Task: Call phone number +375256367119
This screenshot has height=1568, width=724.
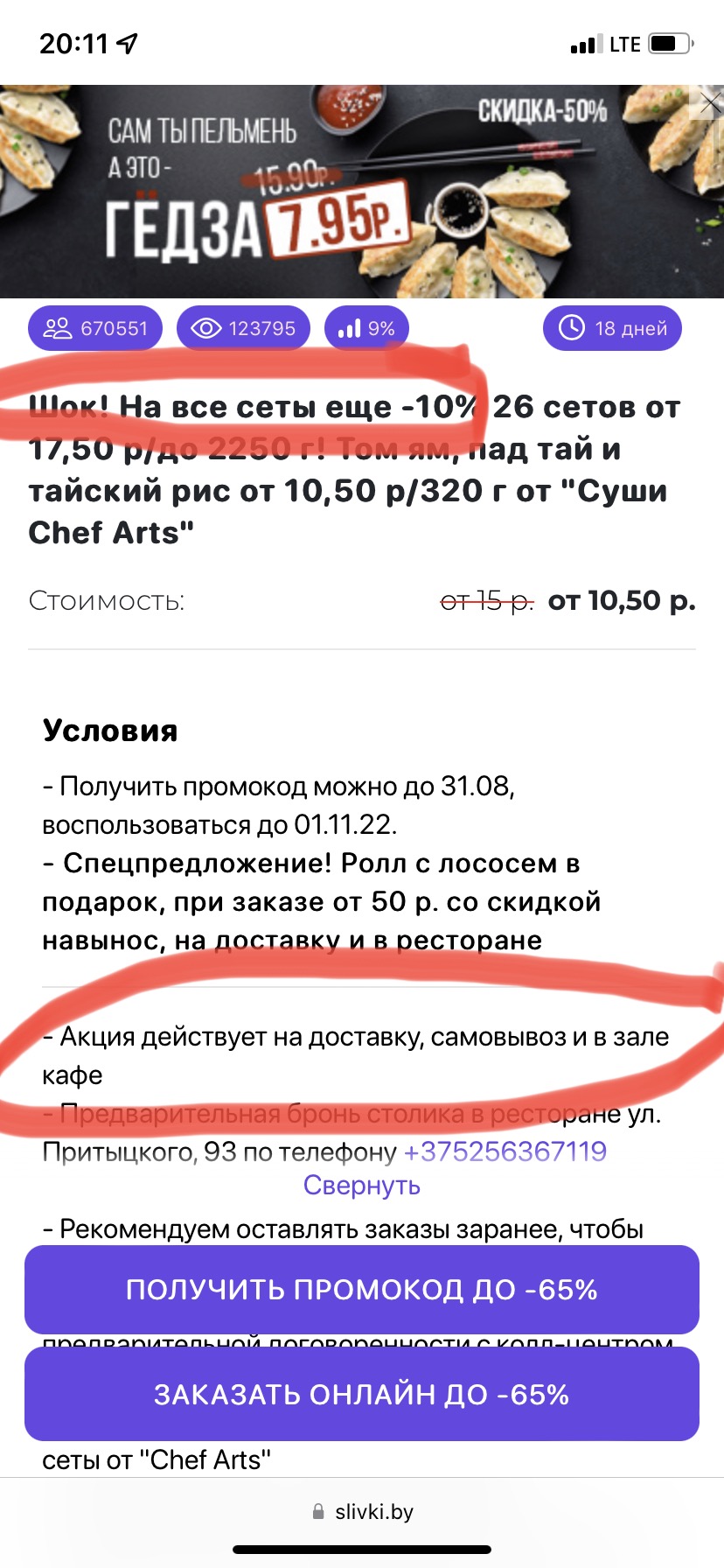Action: [x=505, y=1151]
